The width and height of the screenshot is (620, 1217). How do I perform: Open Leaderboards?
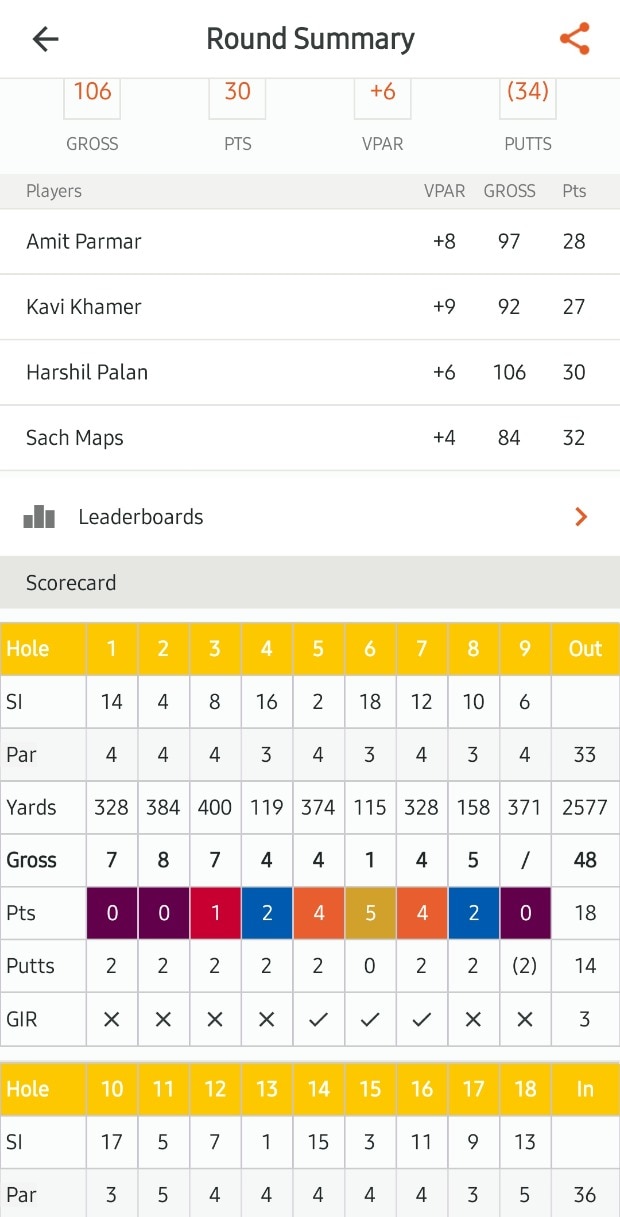[x=310, y=517]
